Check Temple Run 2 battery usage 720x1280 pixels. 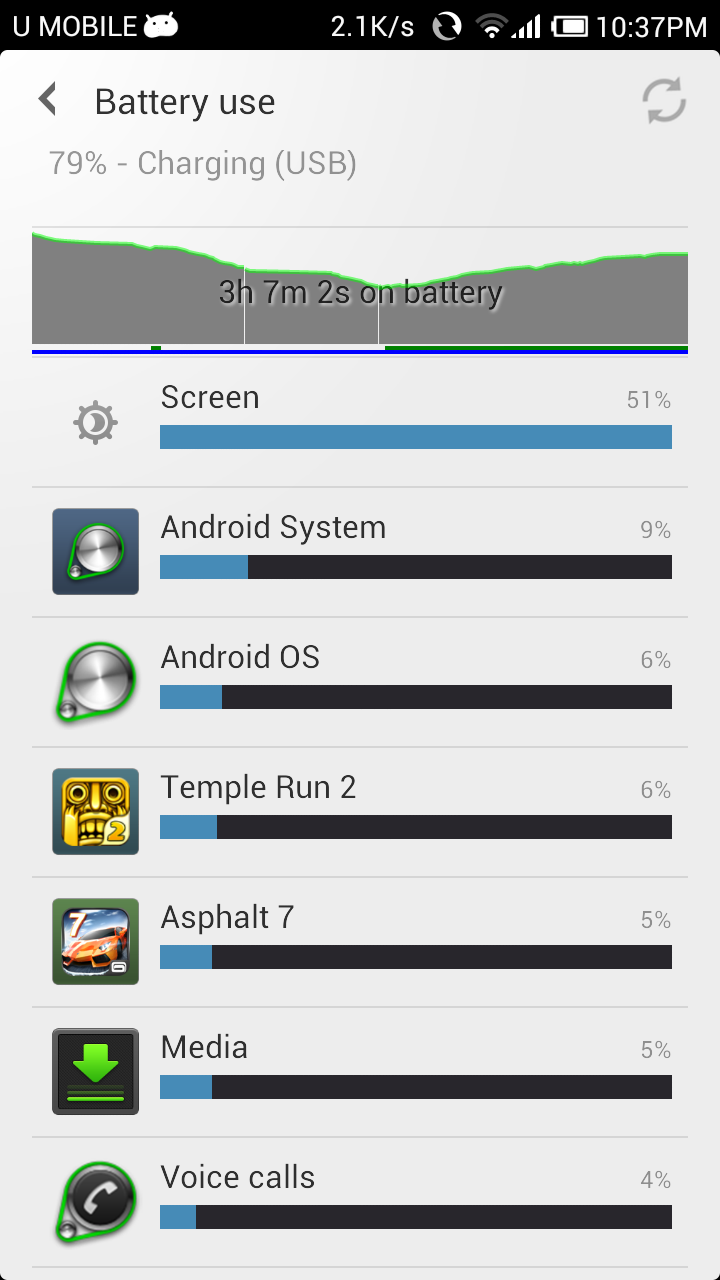360,812
